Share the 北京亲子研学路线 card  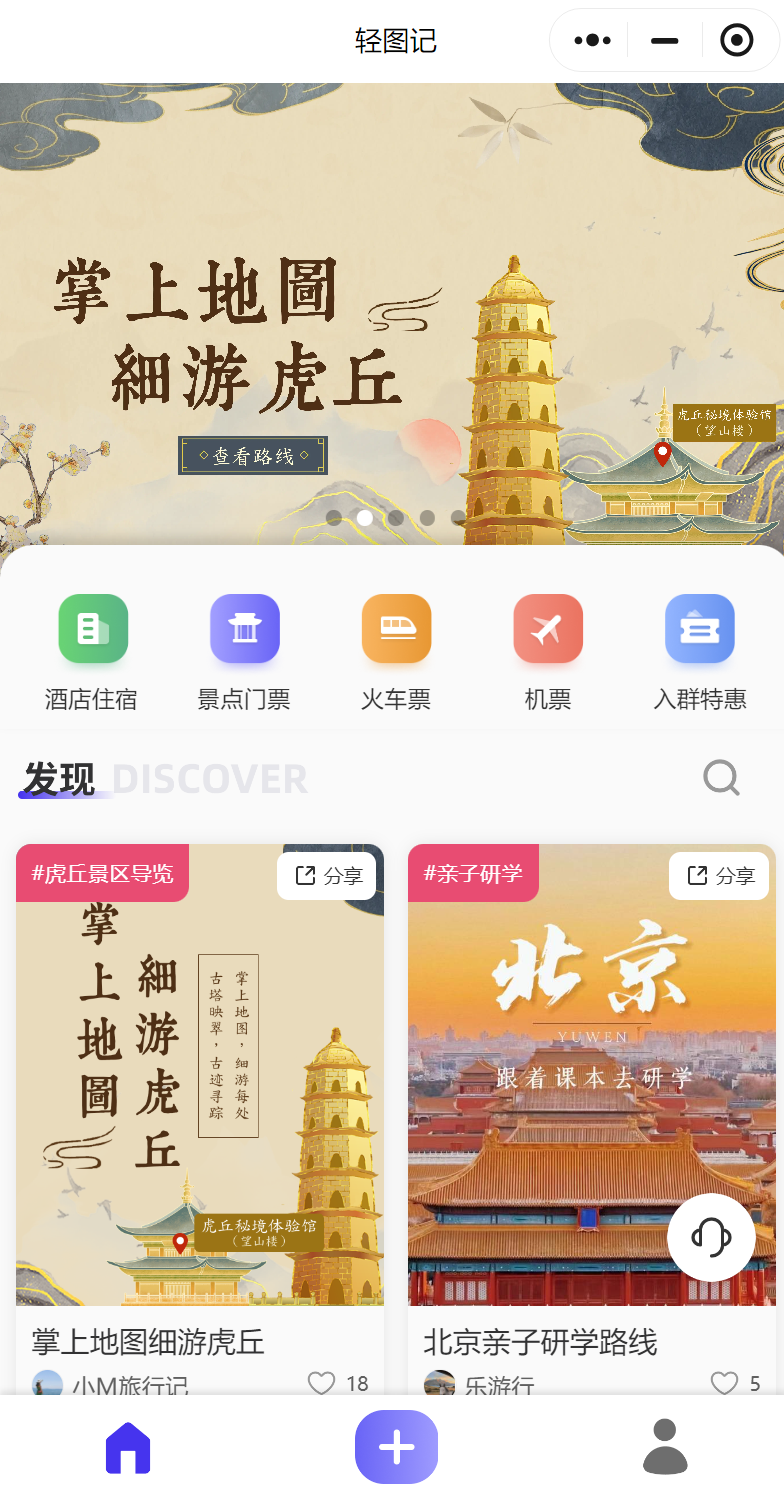click(x=719, y=876)
